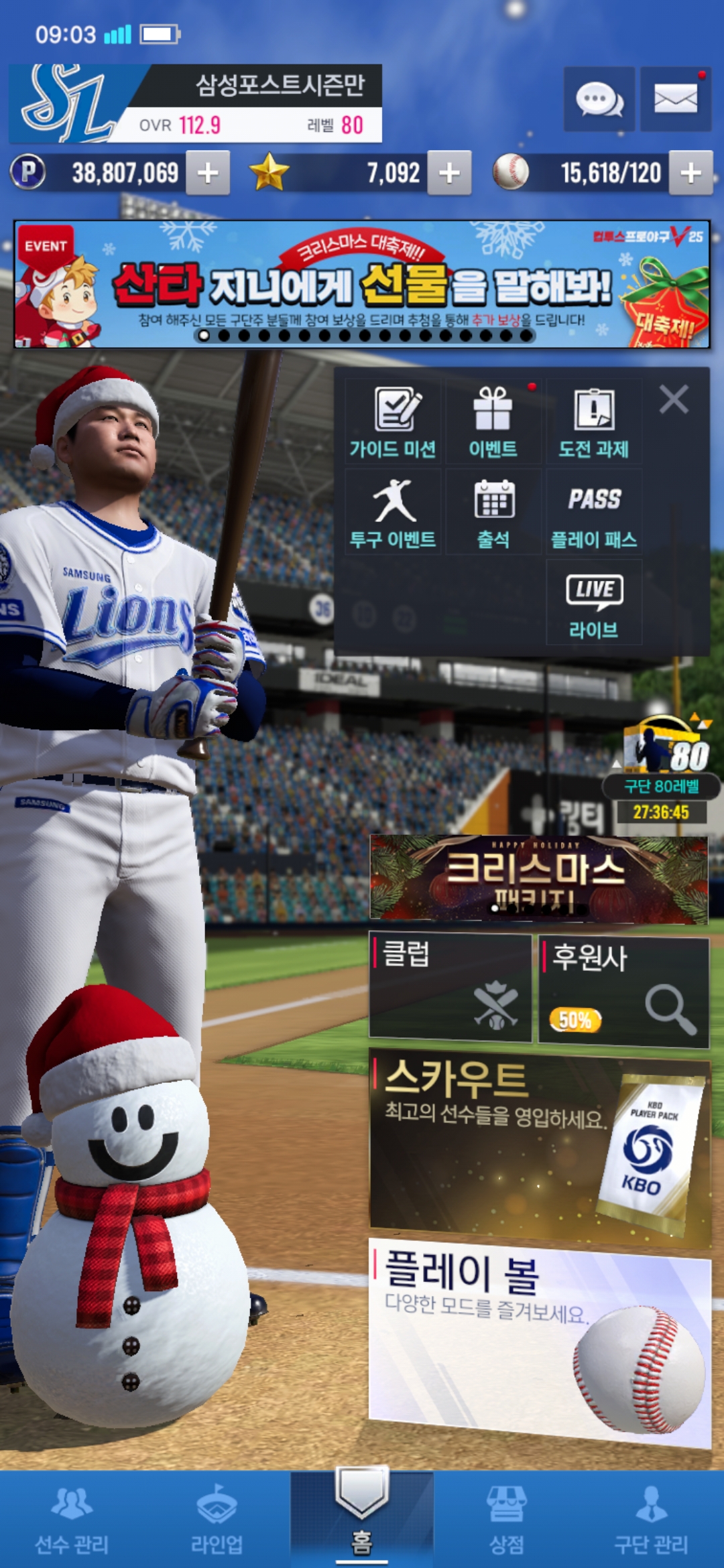
Task: Open 스카우트 to recruit players
Action: [540, 1146]
